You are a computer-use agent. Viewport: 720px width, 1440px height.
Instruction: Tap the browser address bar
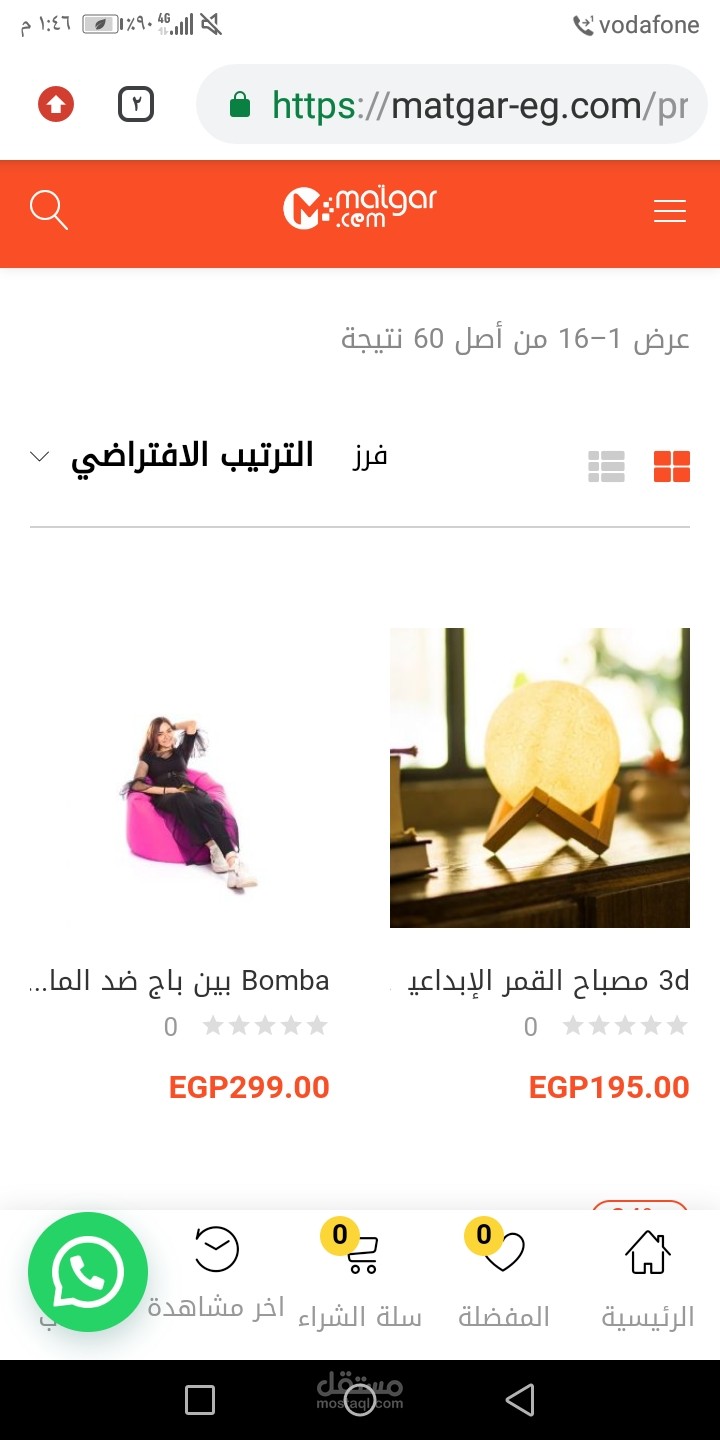(x=452, y=105)
